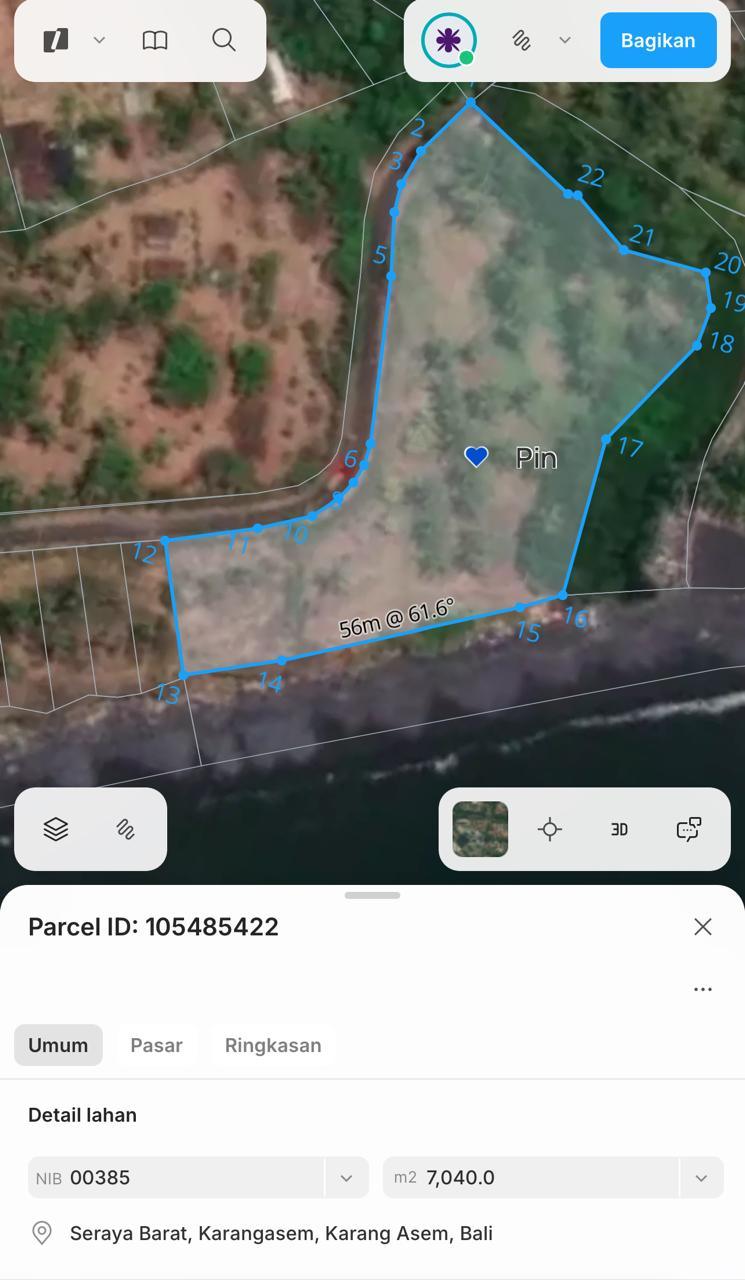Image resolution: width=745 pixels, height=1280 pixels.
Task: Expand the chevron beside the app logo
Action: pyautogui.click(x=99, y=40)
